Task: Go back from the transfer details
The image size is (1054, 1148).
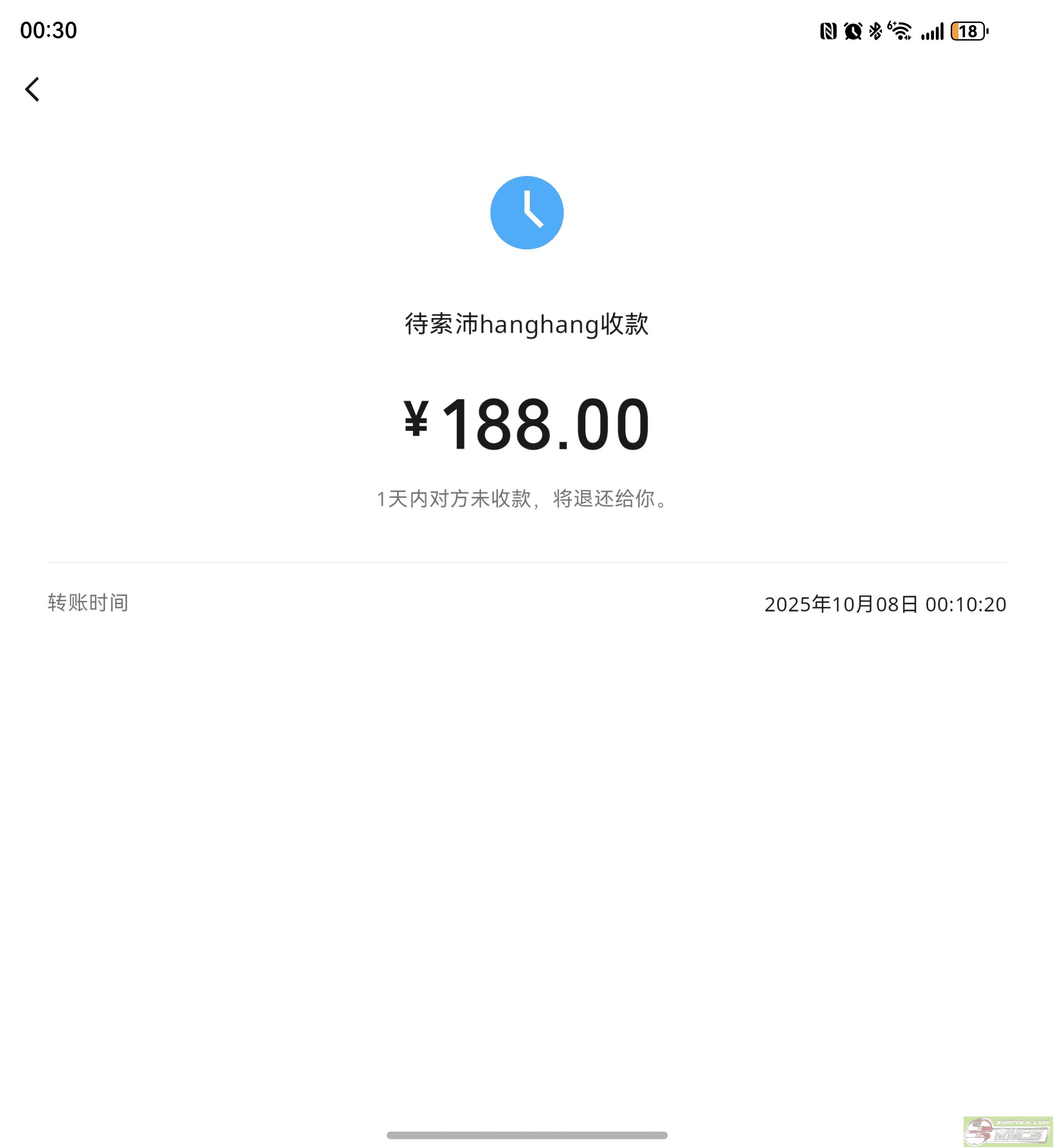Action: coord(32,89)
